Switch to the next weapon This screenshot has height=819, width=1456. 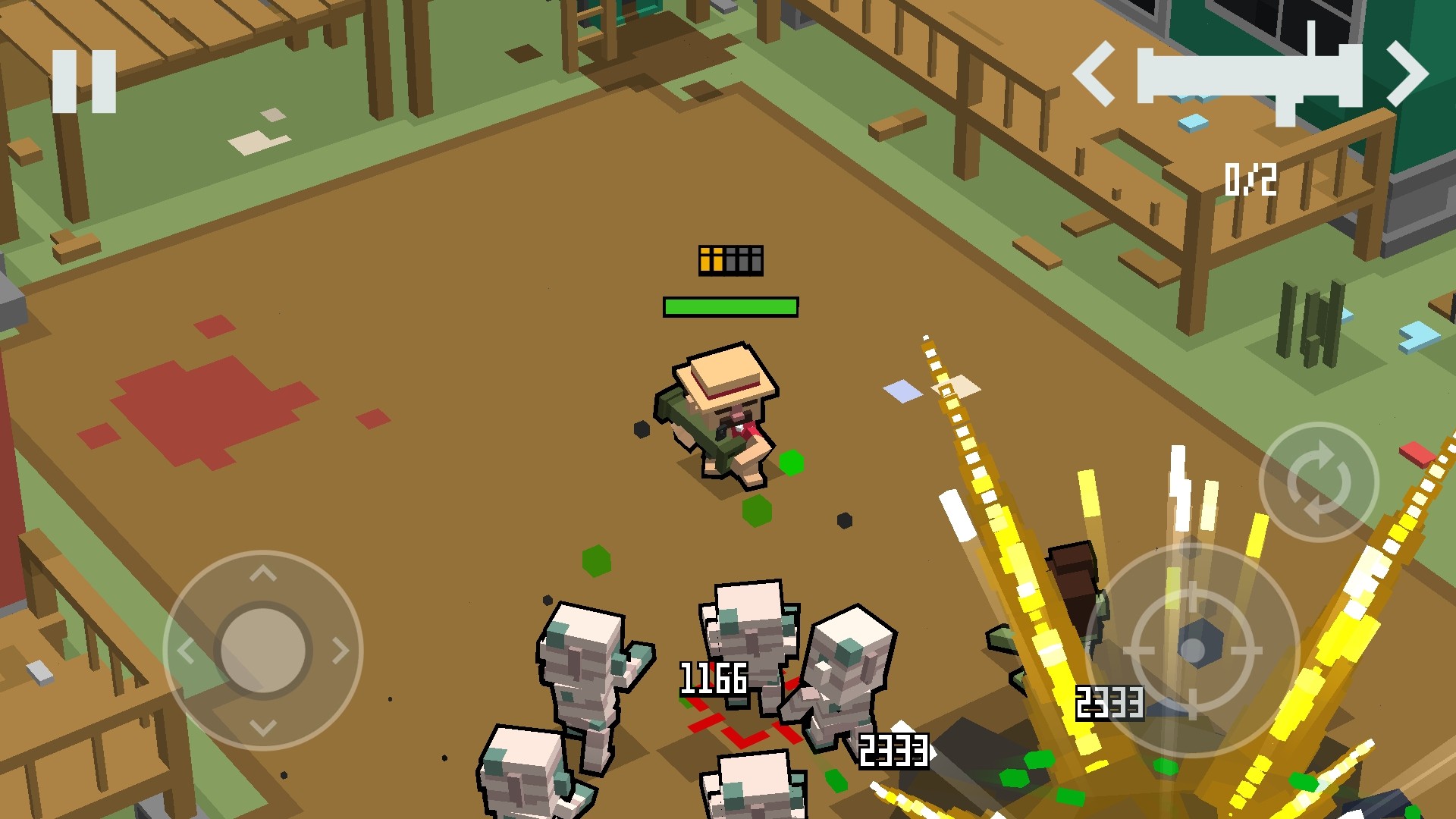click(1407, 74)
